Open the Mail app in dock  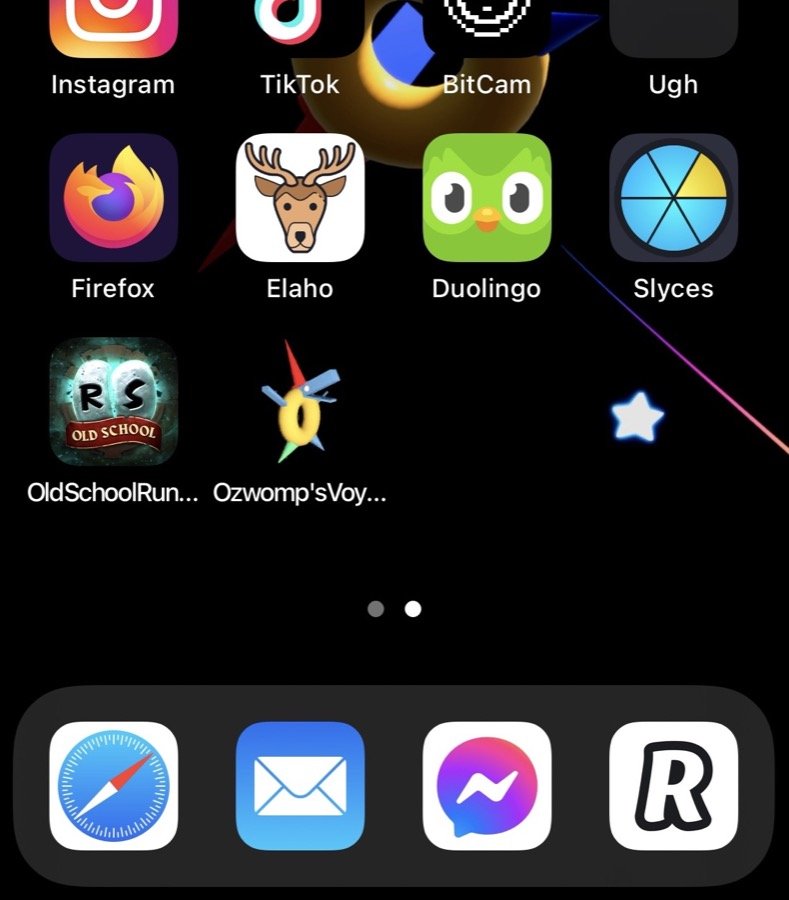[x=300, y=786]
